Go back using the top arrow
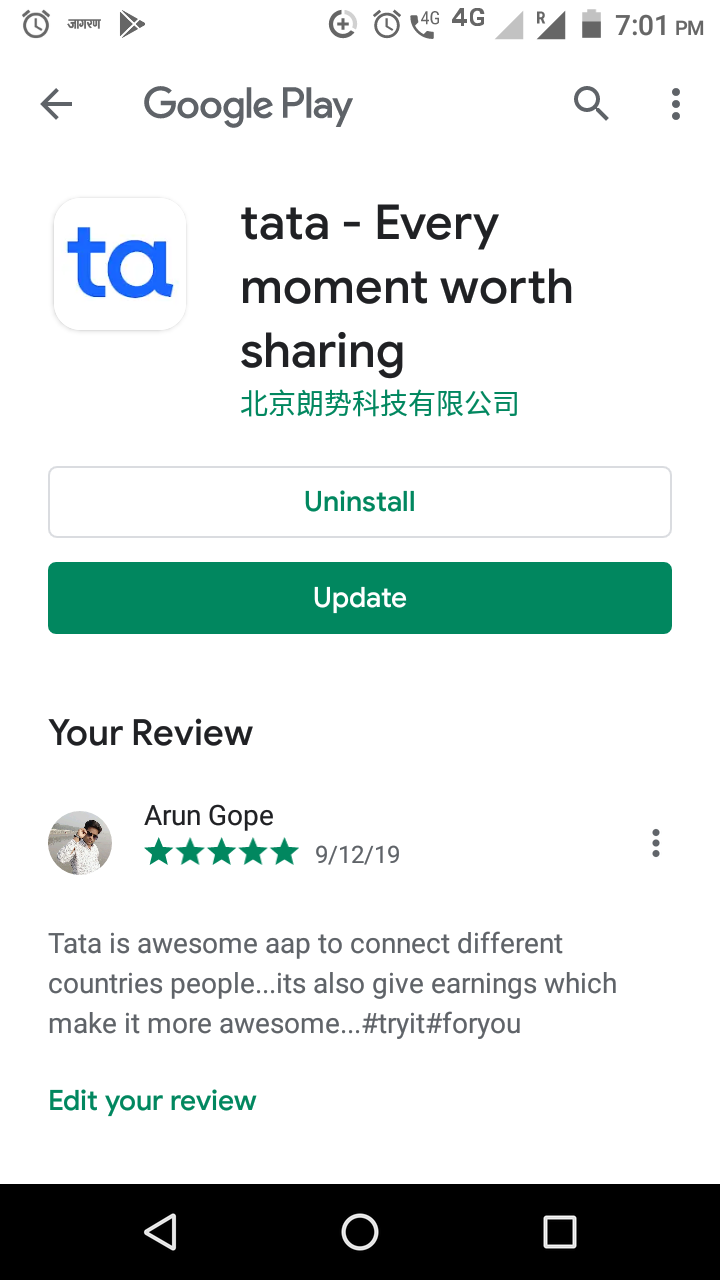 56,104
